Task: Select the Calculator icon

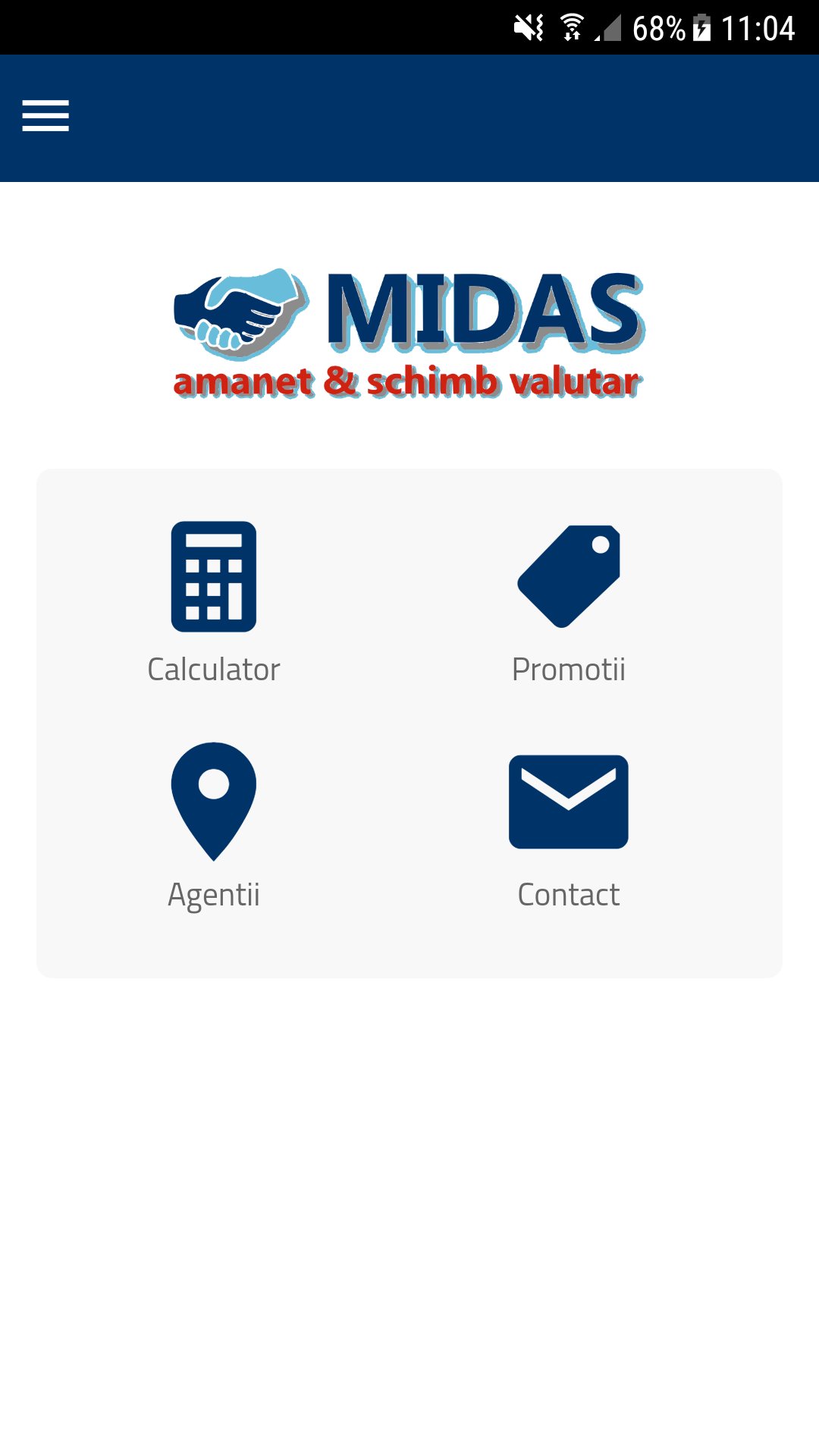Action: pos(214,576)
